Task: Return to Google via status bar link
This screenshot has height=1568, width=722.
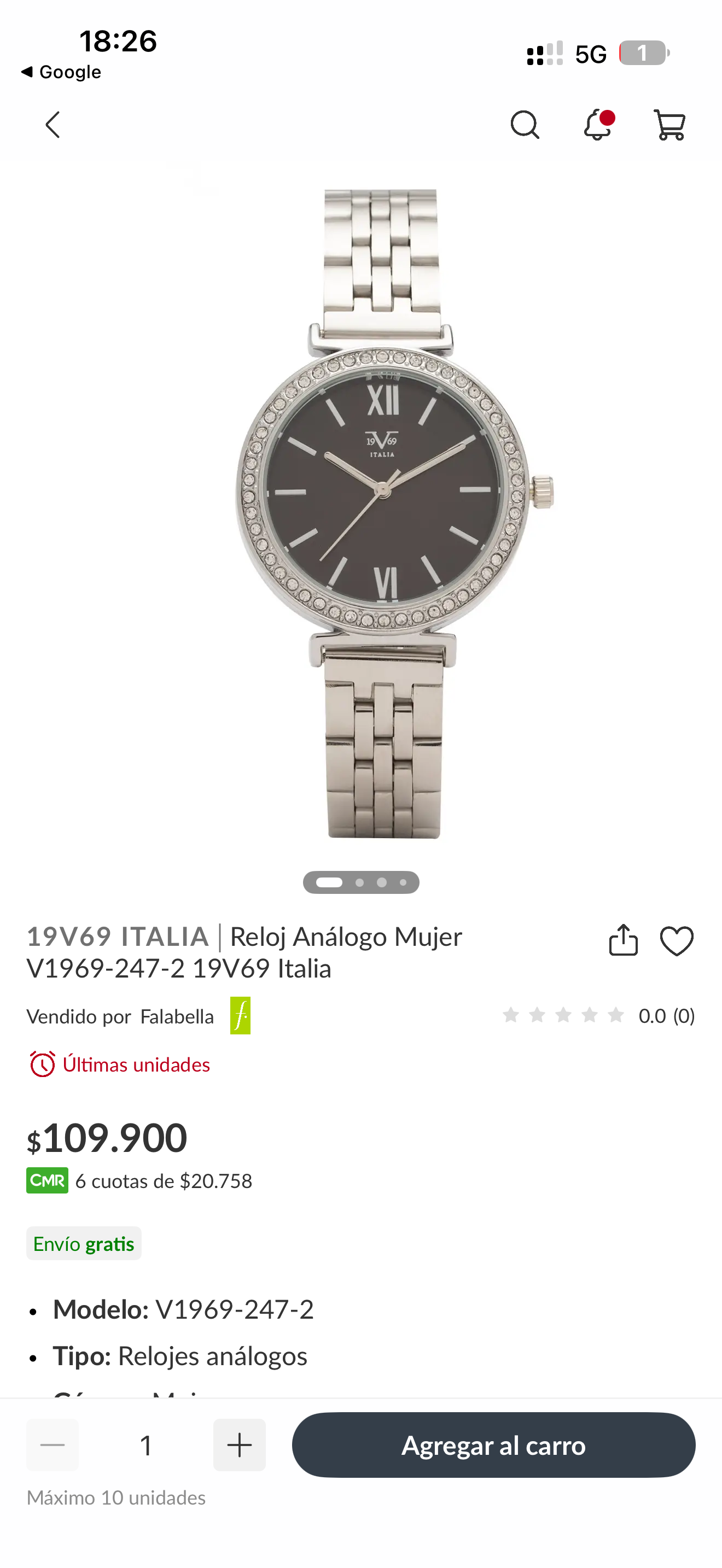Action: [x=61, y=71]
